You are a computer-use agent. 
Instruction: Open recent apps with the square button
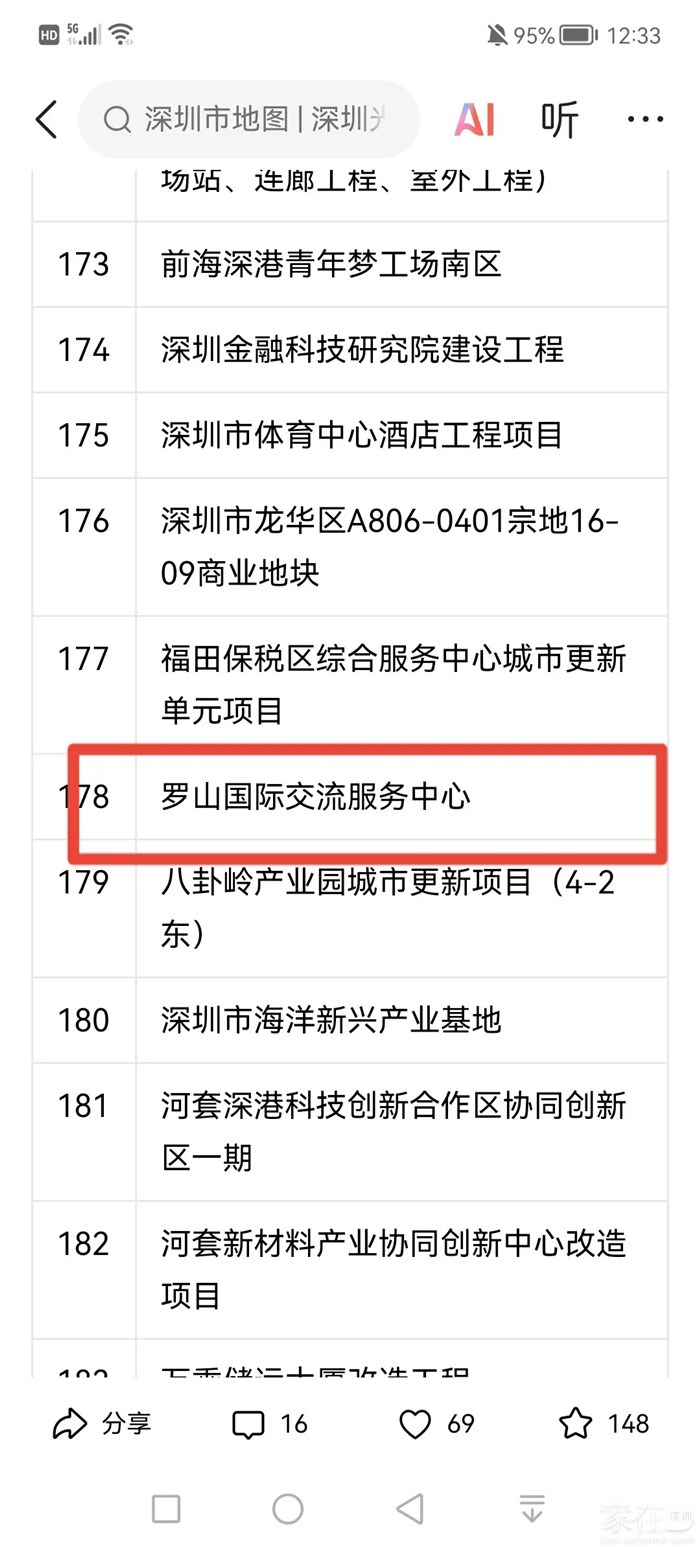[x=166, y=1508]
